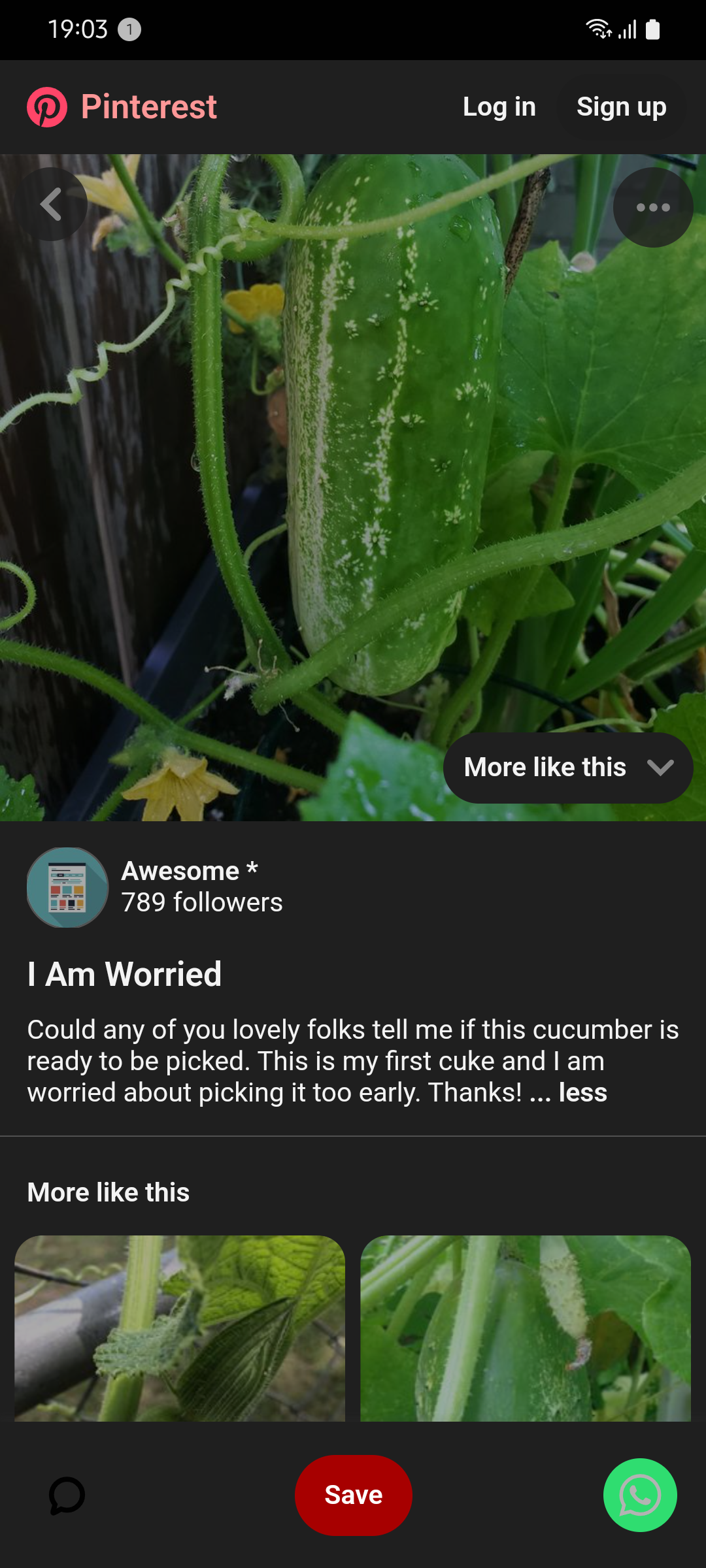View the main cucumber photo full size

[x=353, y=457]
